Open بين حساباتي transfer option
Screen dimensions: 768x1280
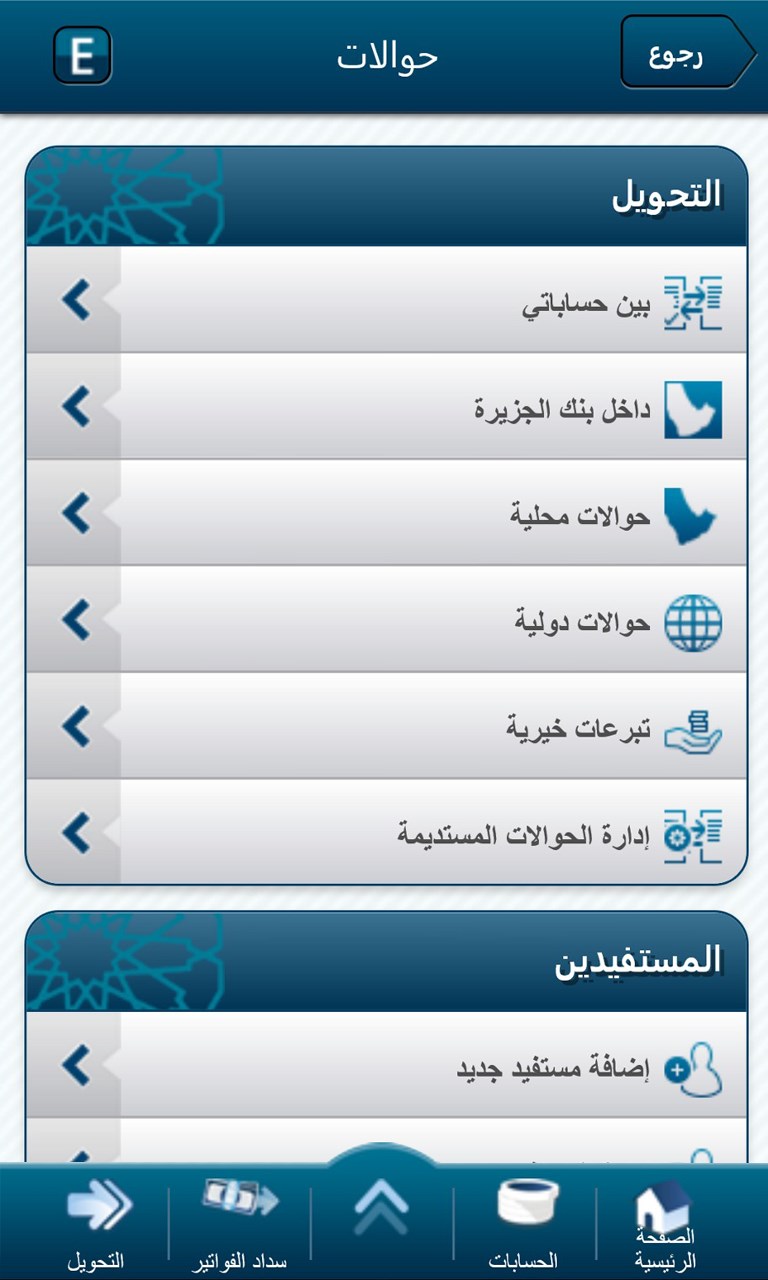[x=386, y=300]
